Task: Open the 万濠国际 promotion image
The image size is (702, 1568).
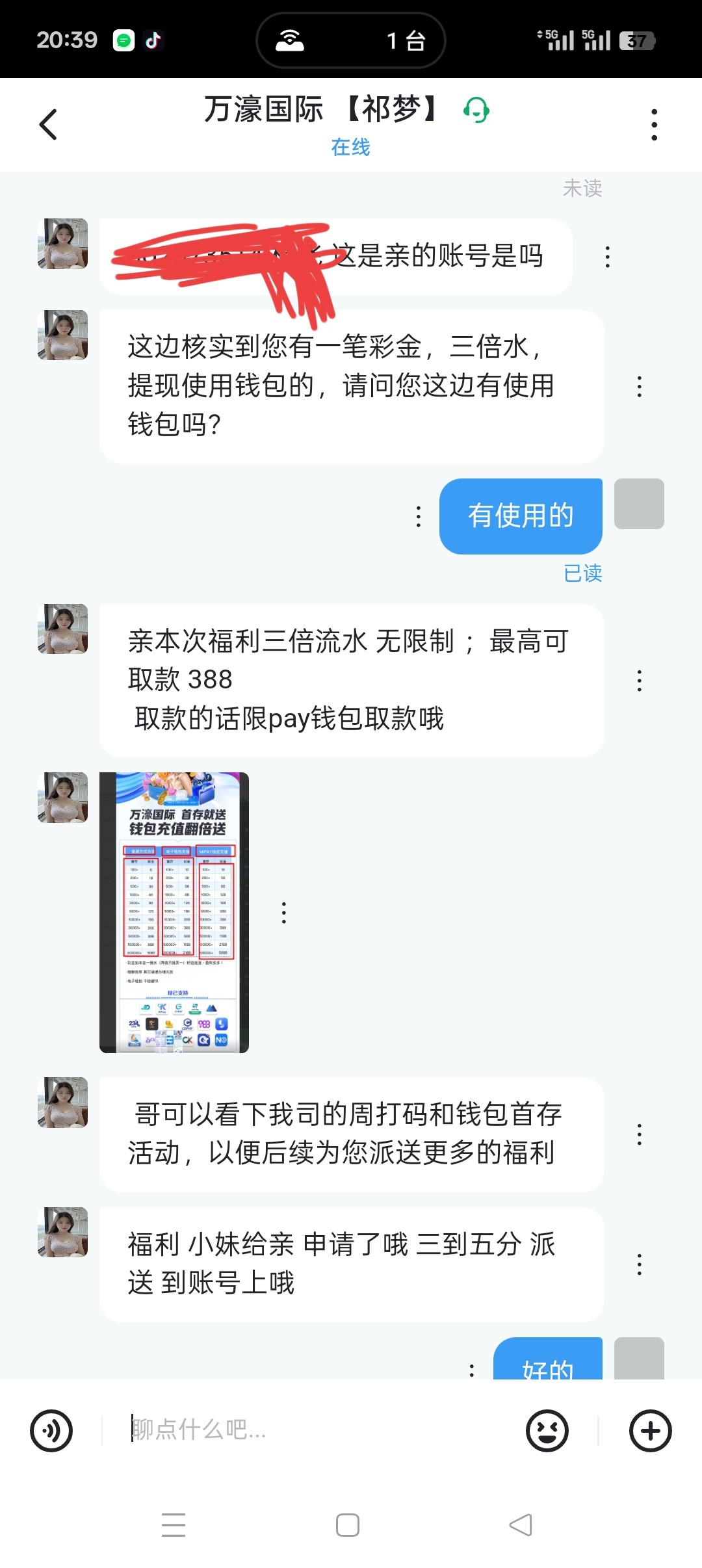Action: click(x=174, y=912)
